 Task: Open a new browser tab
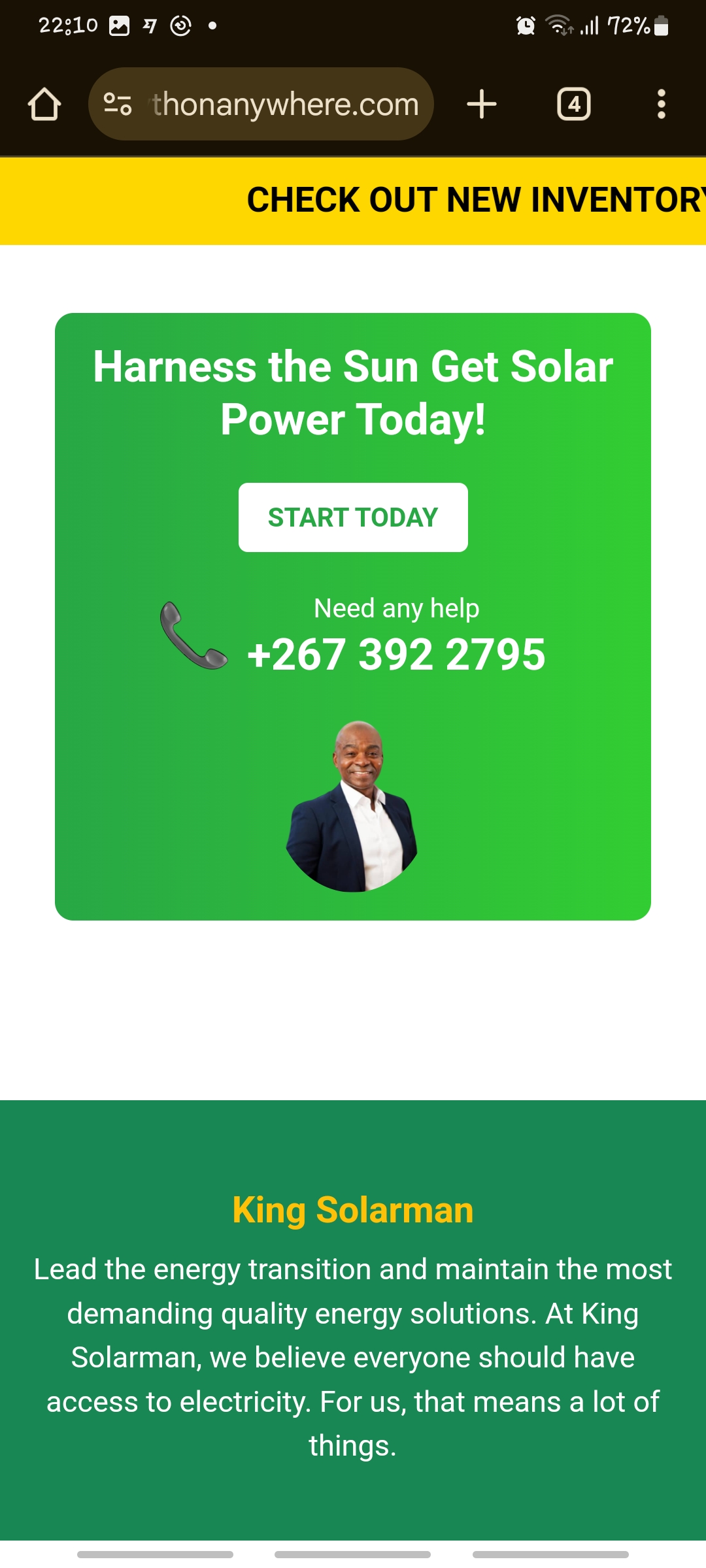click(x=482, y=105)
